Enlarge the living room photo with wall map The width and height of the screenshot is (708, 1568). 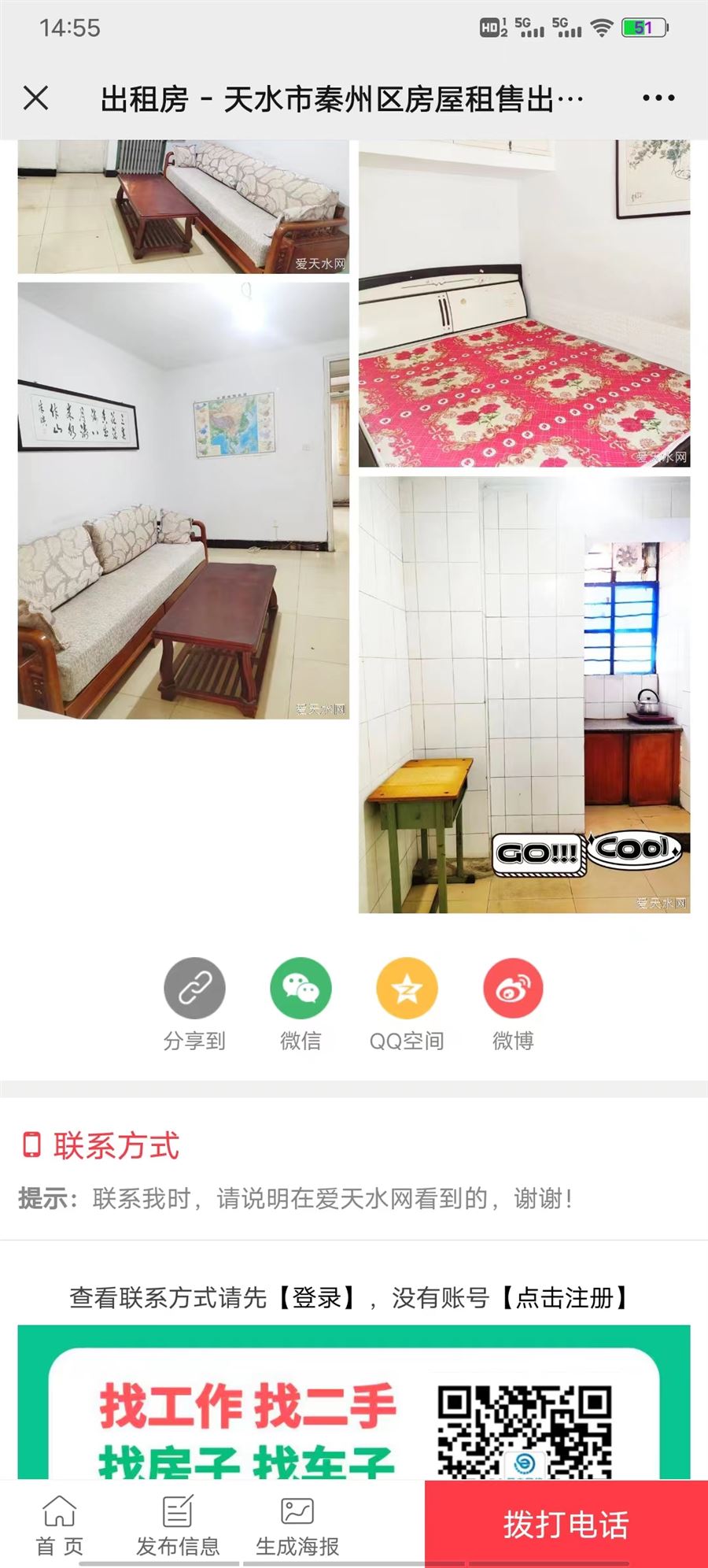tap(183, 501)
